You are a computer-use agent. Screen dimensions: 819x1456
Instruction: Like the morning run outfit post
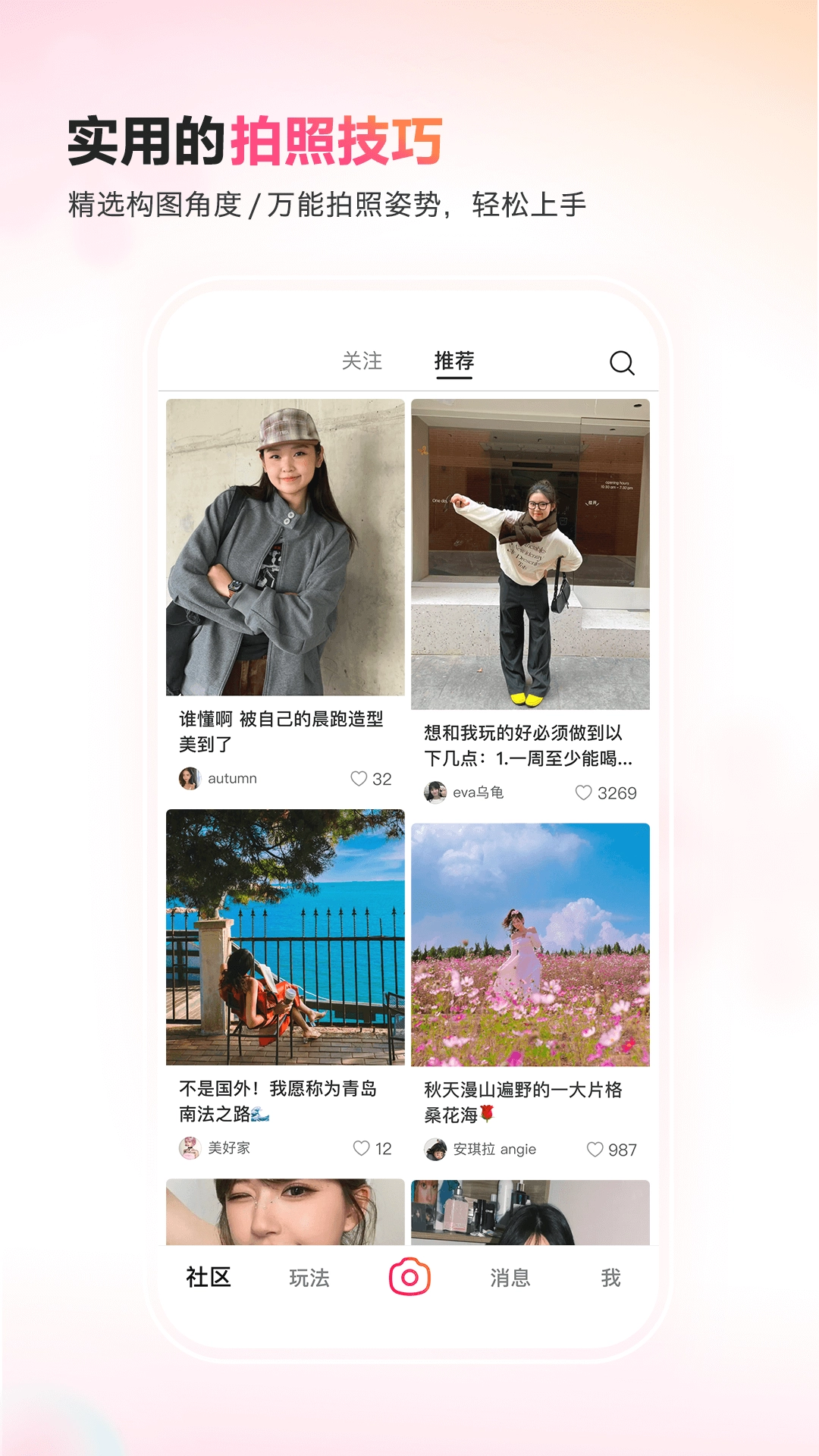click(357, 777)
